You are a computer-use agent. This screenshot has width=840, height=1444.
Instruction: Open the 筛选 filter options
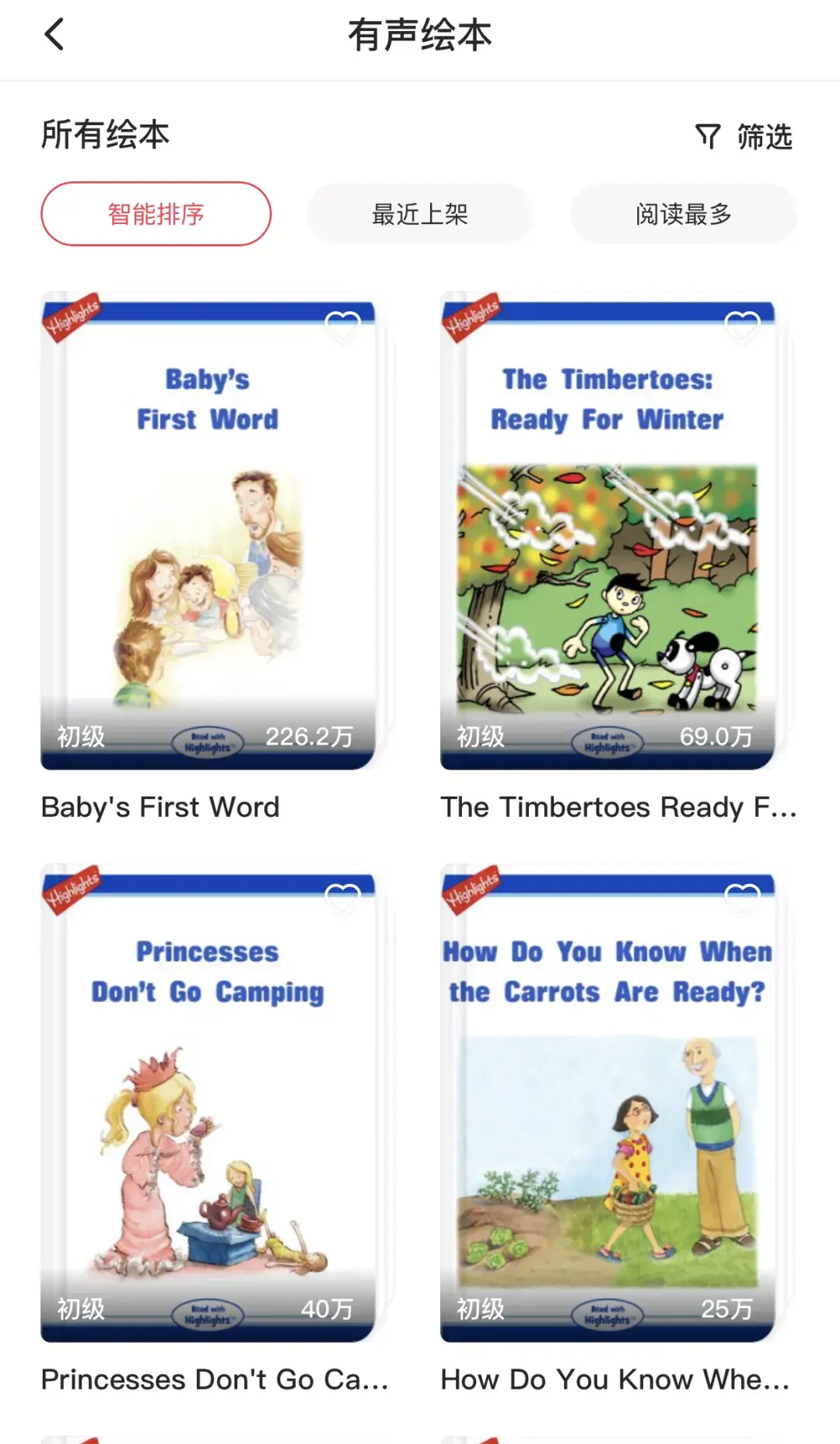pyautogui.click(x=744, y=137)
